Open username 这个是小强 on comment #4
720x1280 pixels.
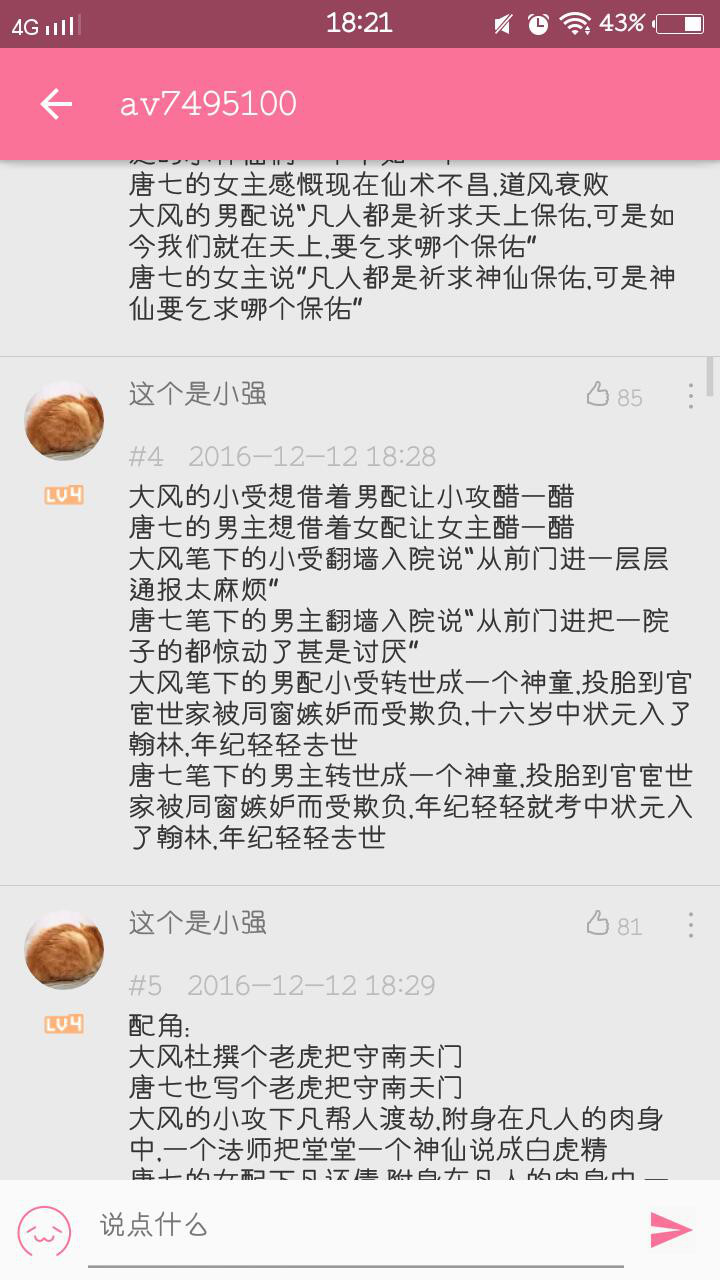click(x=198, y=393)
